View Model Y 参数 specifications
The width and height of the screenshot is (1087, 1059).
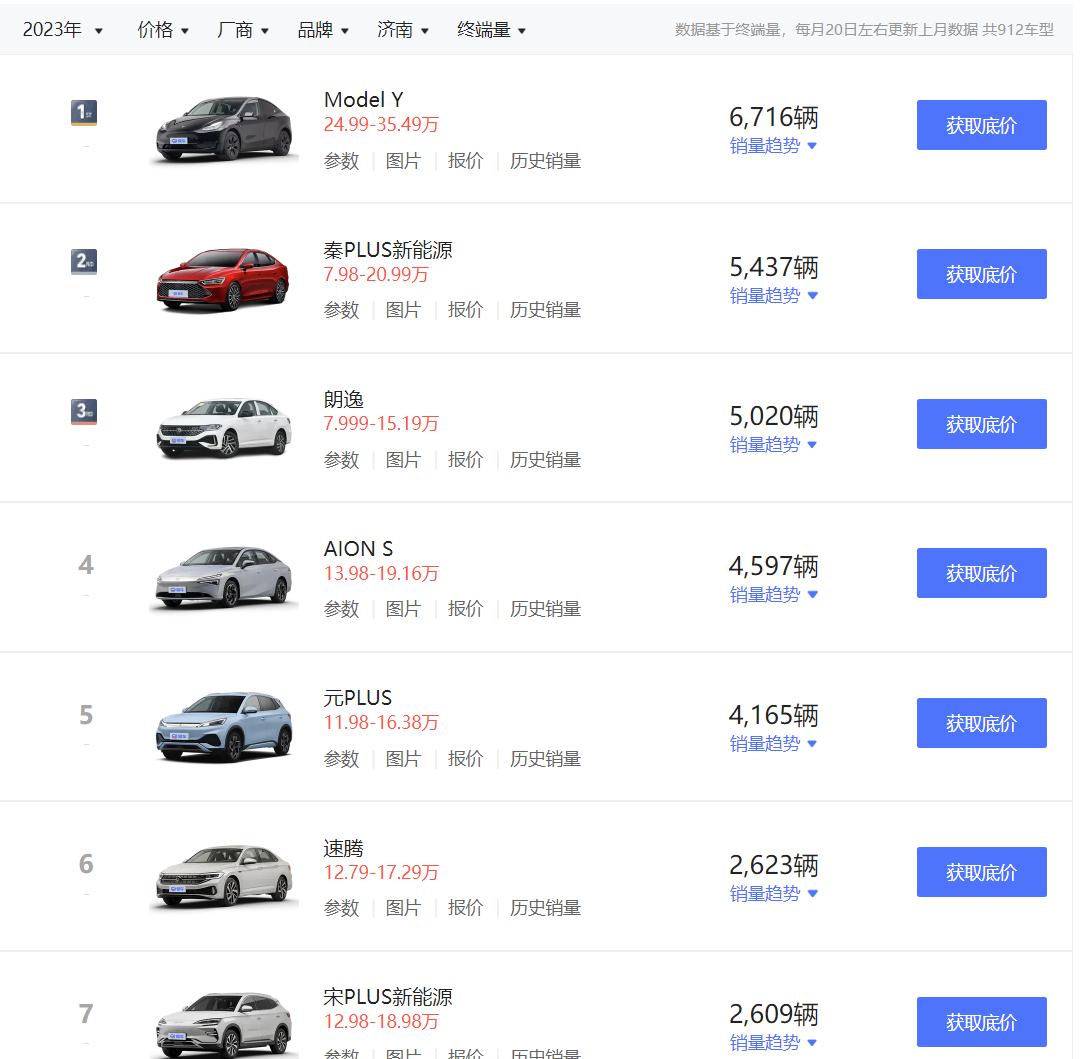point(341,161)
